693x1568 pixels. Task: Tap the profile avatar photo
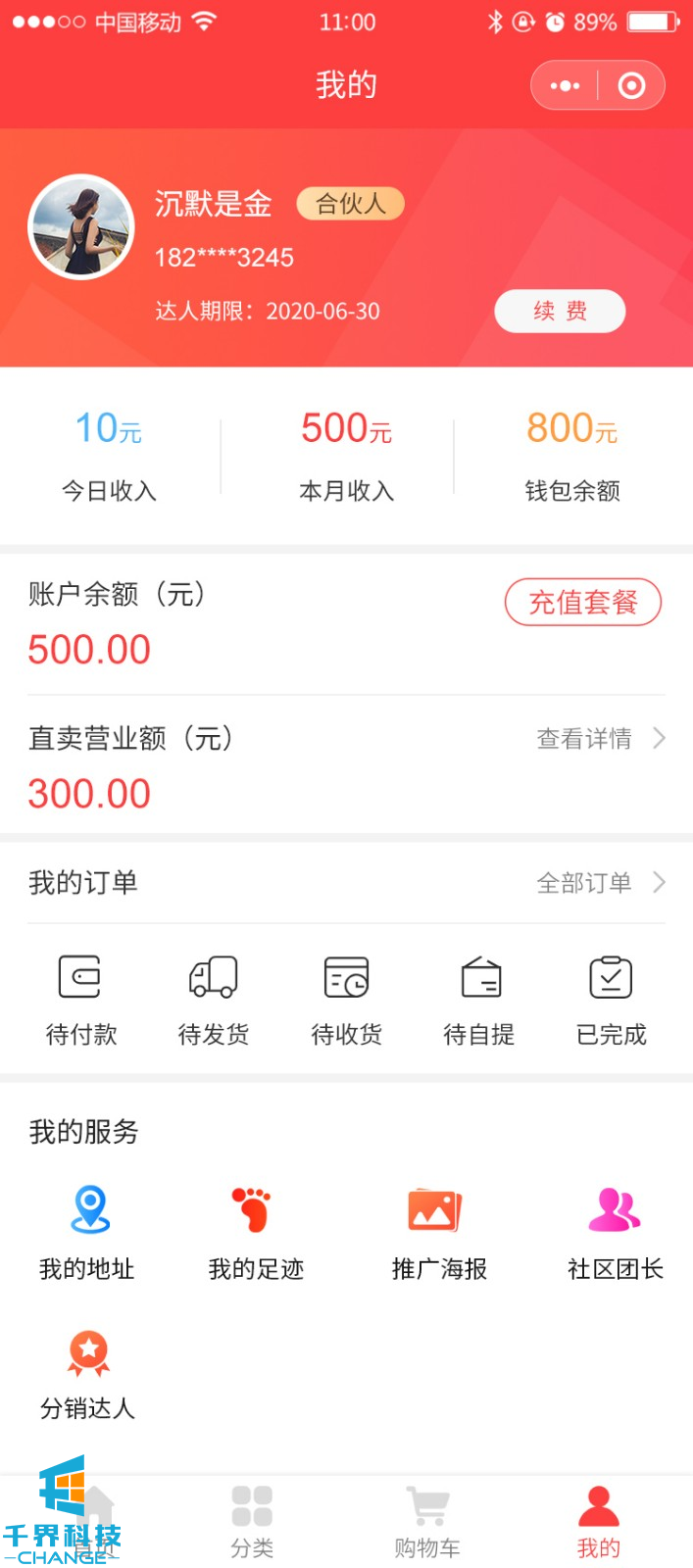pos(81,227)
